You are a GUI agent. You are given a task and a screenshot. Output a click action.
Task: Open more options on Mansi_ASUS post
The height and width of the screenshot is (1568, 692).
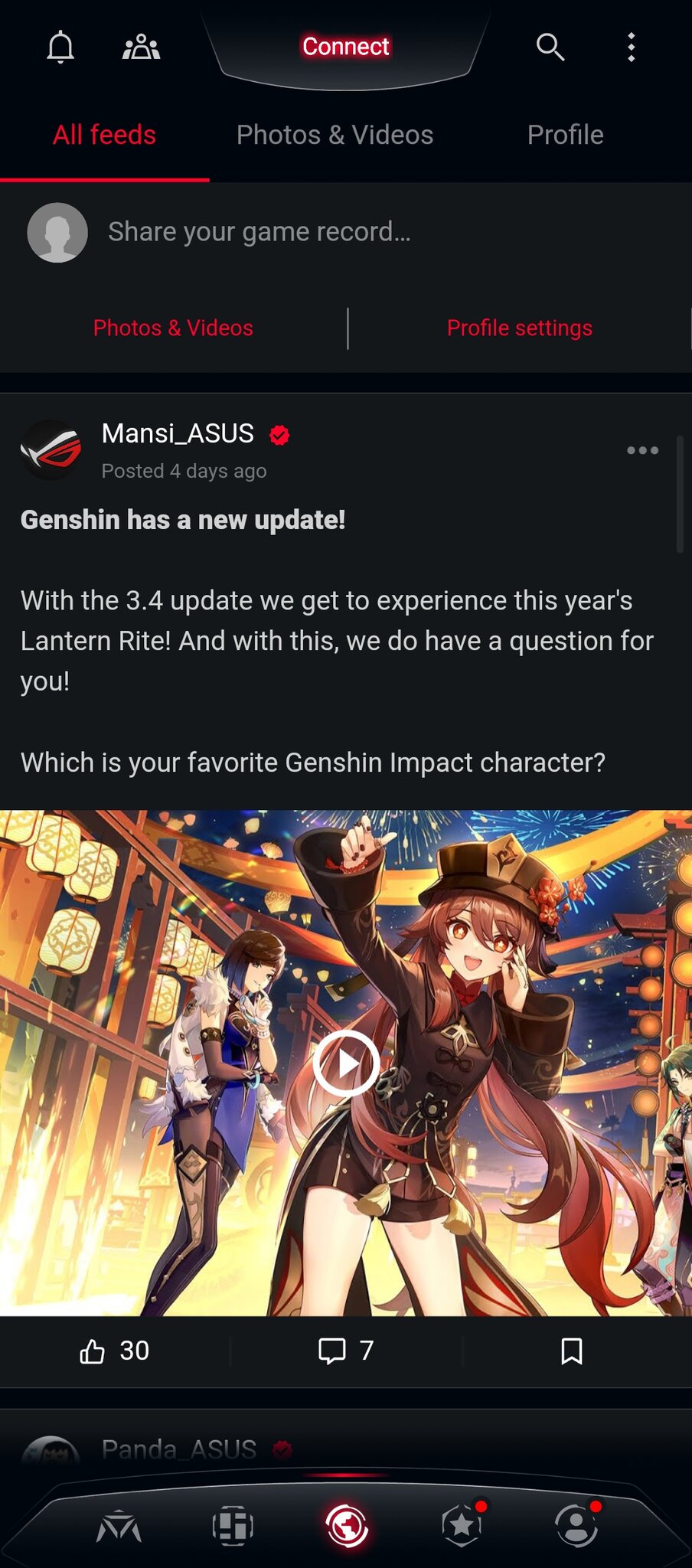[x=642, y=450]
